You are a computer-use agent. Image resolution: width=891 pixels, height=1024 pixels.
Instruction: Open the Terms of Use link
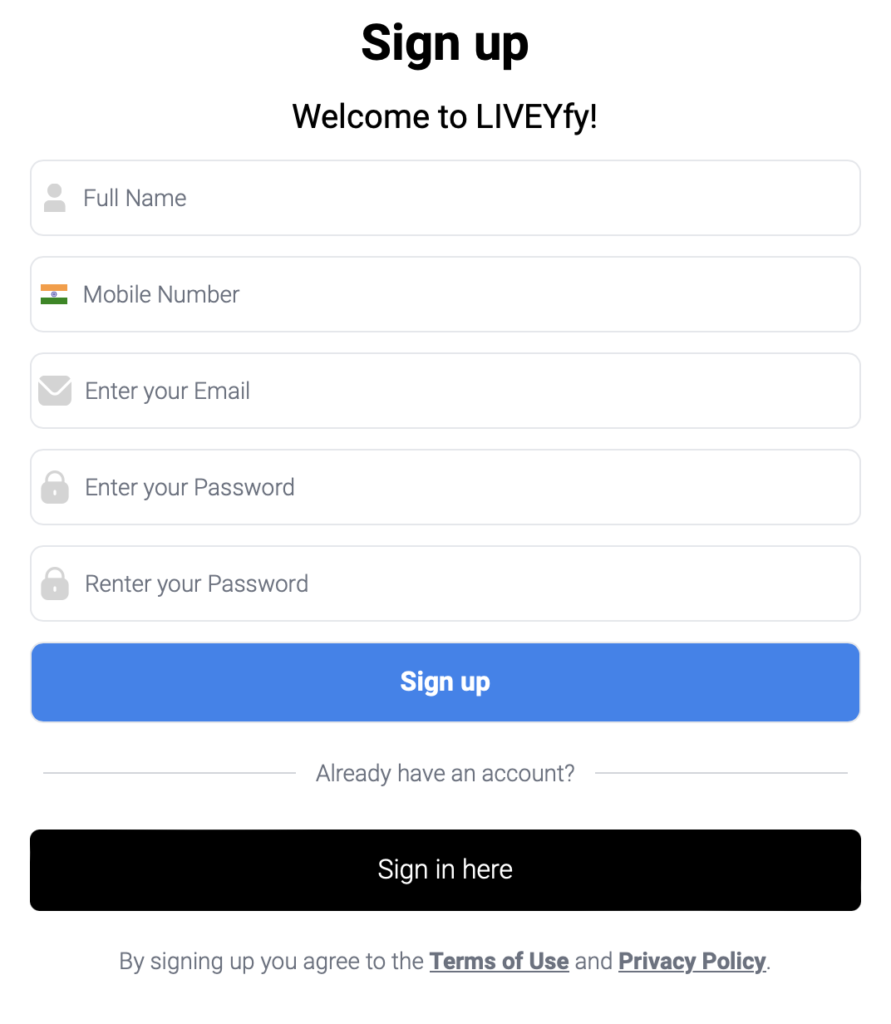click(x=499, y=962)
